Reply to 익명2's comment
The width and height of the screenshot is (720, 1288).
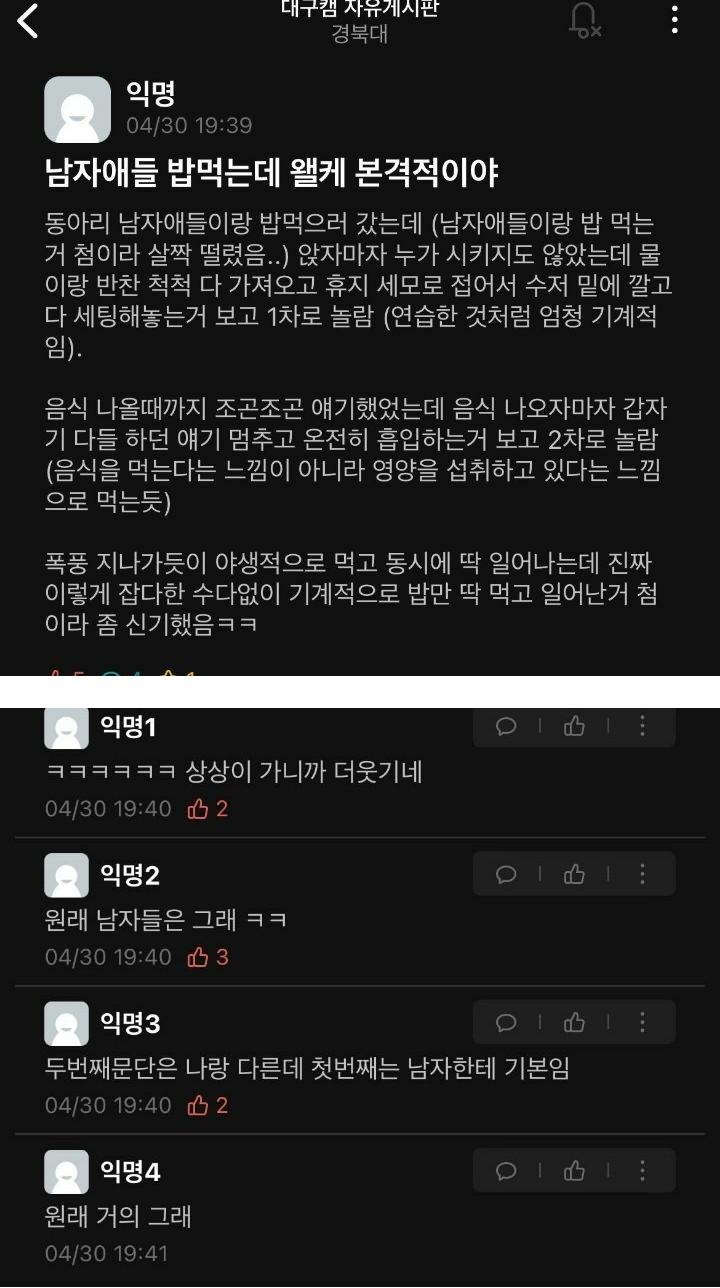[x=506, y=875]
